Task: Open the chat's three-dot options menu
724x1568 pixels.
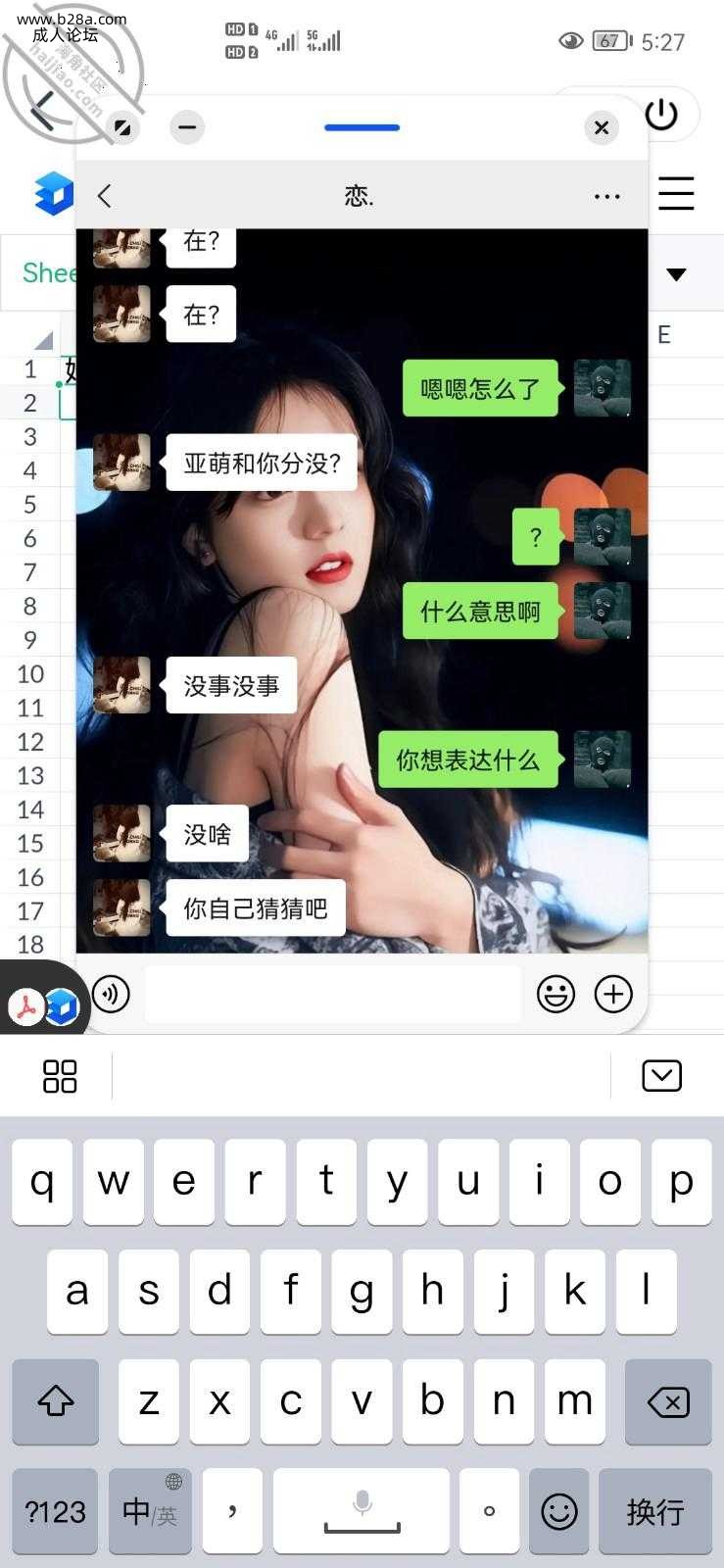Action: (606, 196)
